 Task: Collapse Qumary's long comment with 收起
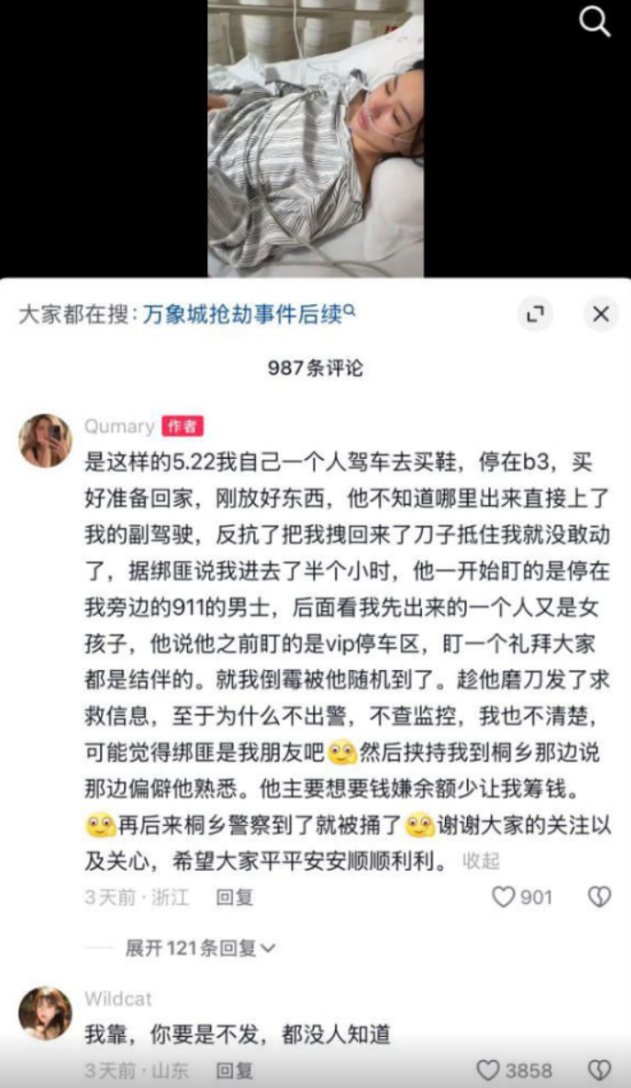[x=481, y=861]
